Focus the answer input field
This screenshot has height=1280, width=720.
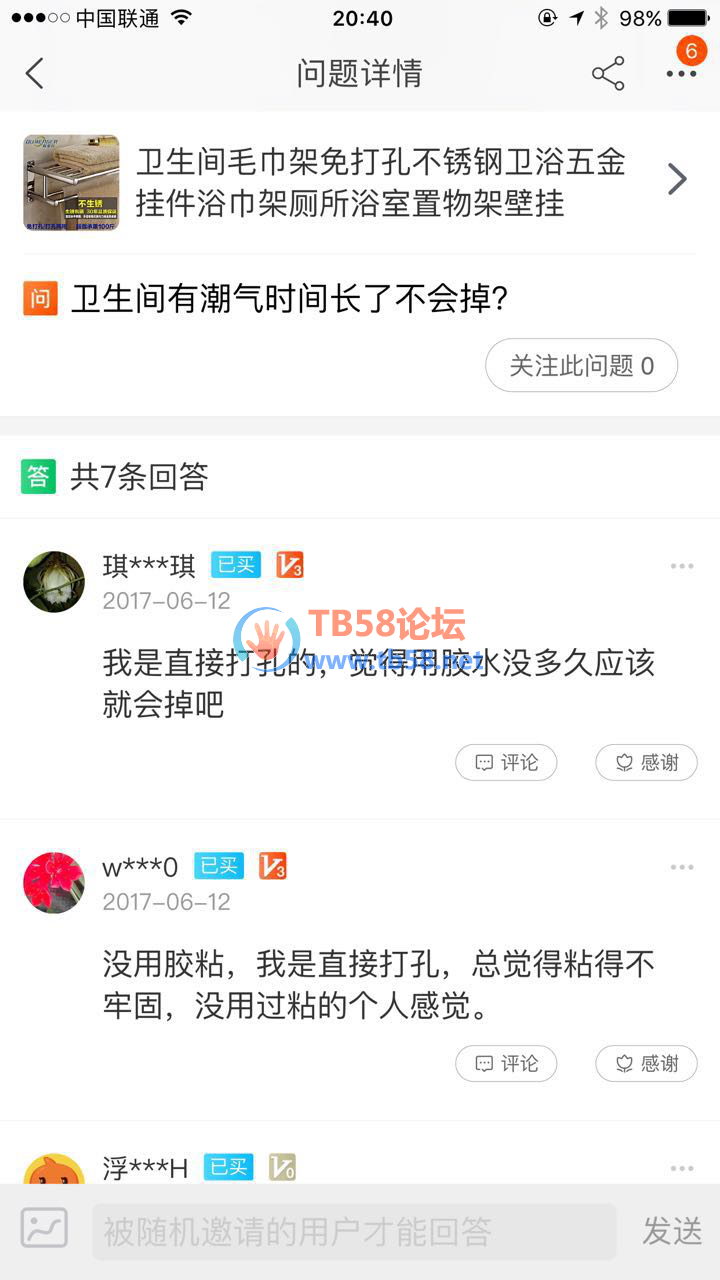(x=354, y=1232)
